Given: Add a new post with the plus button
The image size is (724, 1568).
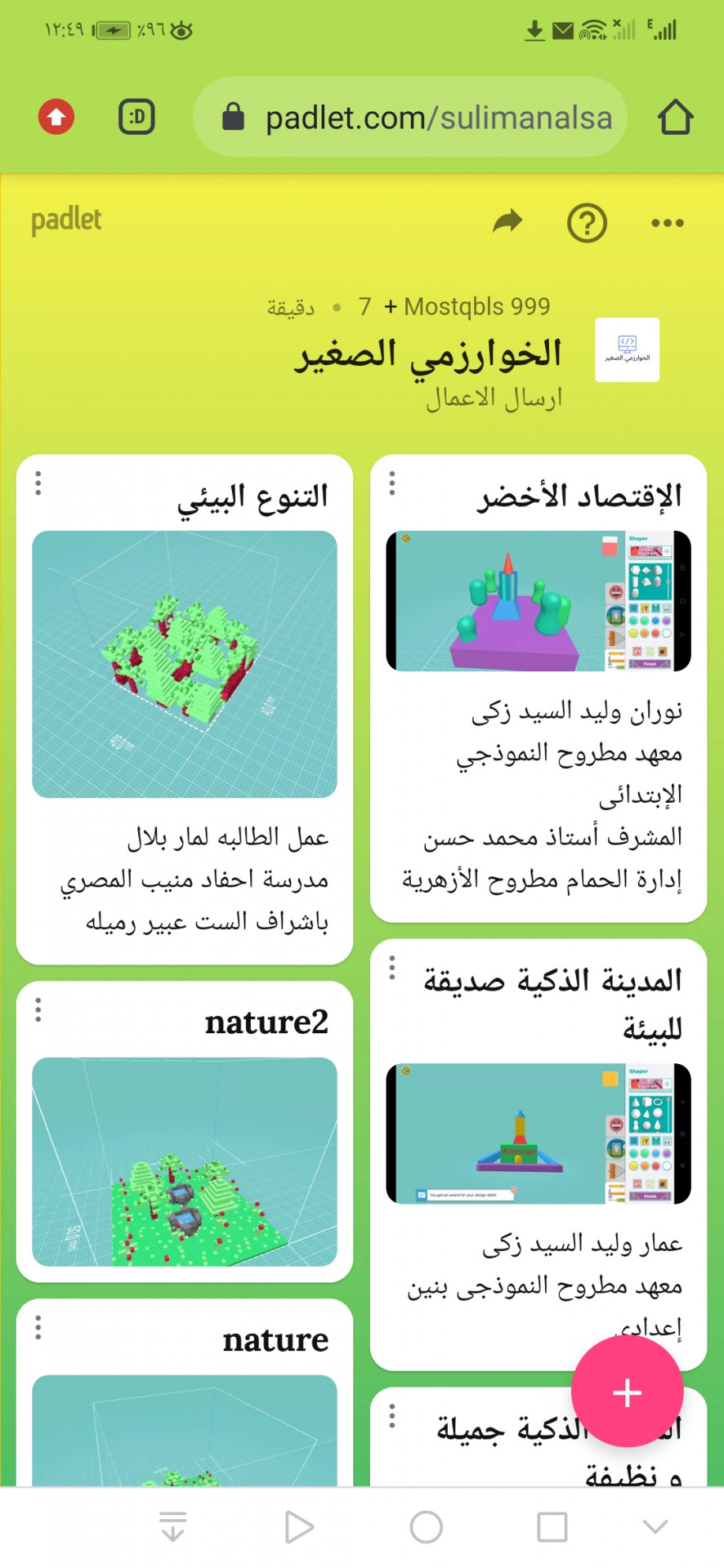Looking at the screenshot, I should pyautogui.click(x=627, y=1392).
